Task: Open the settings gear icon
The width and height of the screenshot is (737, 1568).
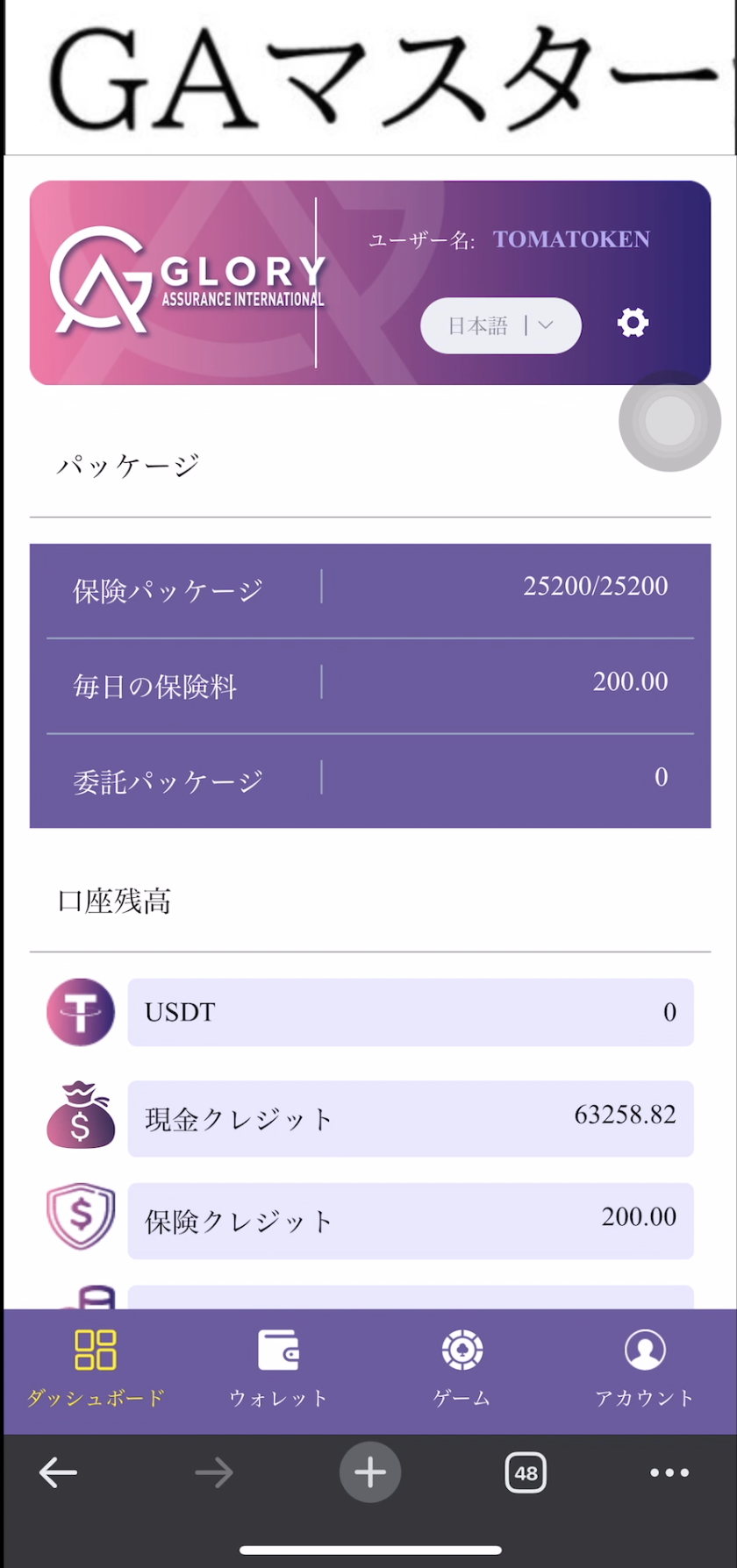Action: pos(633,323)
